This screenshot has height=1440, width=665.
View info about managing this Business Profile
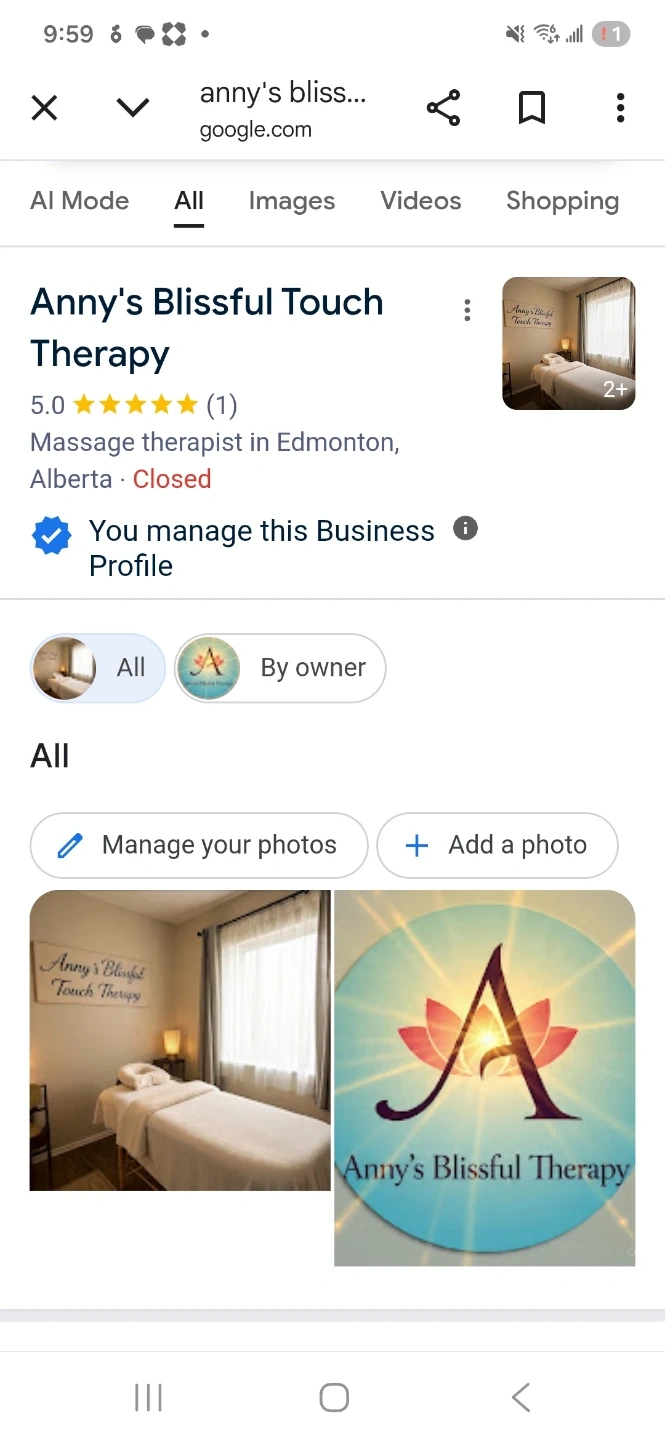point(465,529)
